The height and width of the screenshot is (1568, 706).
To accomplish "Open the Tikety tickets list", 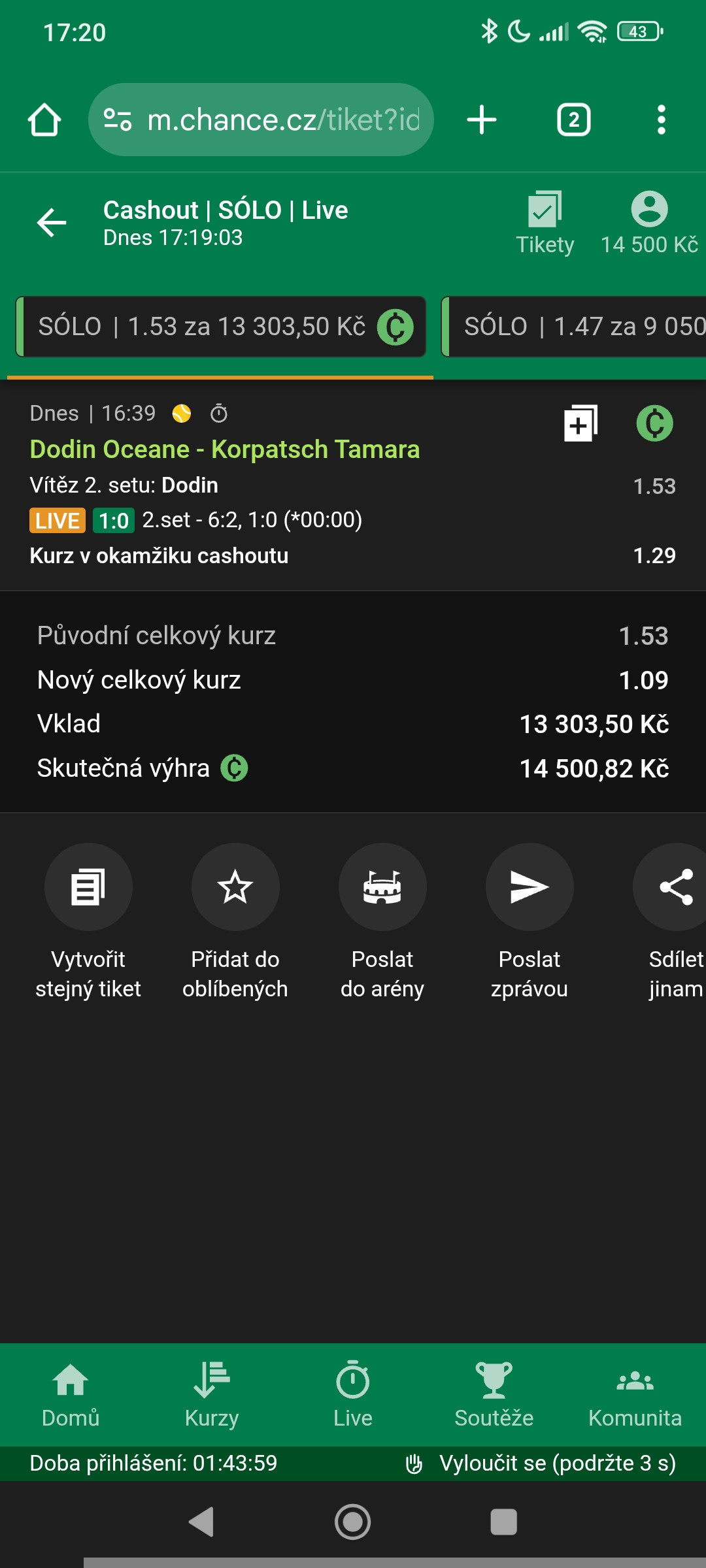I will point(545,223).
